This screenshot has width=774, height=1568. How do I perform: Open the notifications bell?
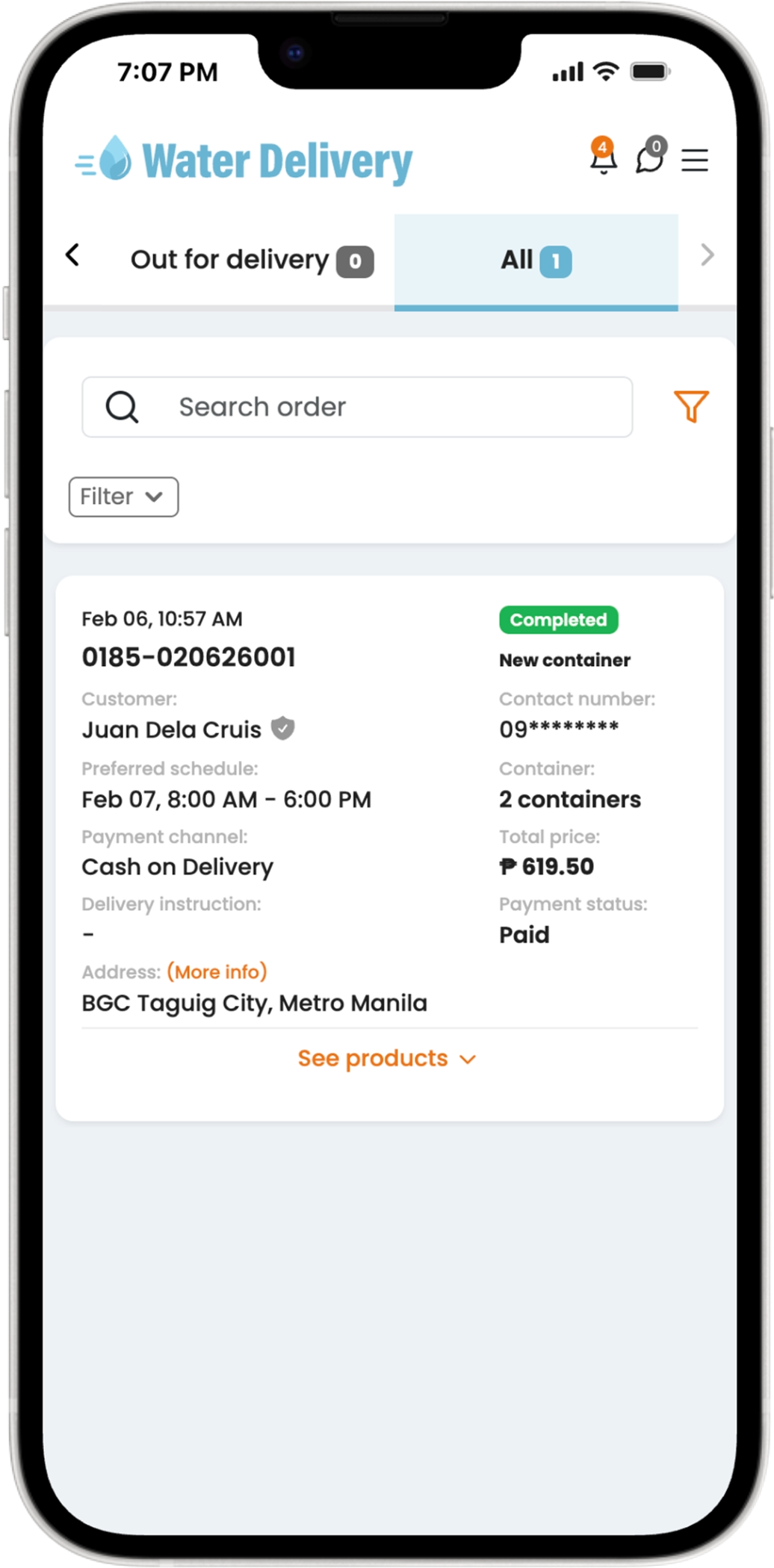point(603,159)
